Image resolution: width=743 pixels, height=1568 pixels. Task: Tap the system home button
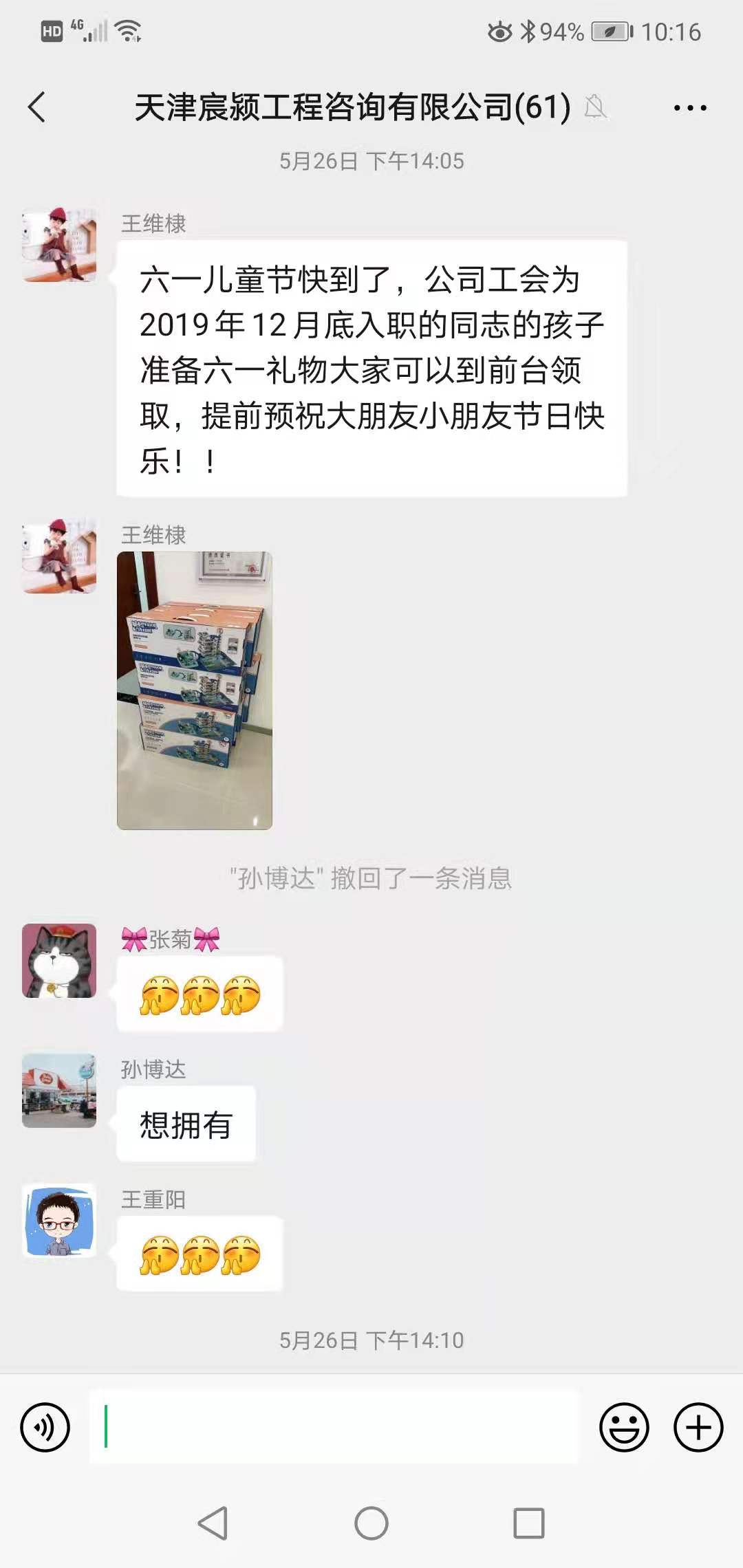point(371,1523)
